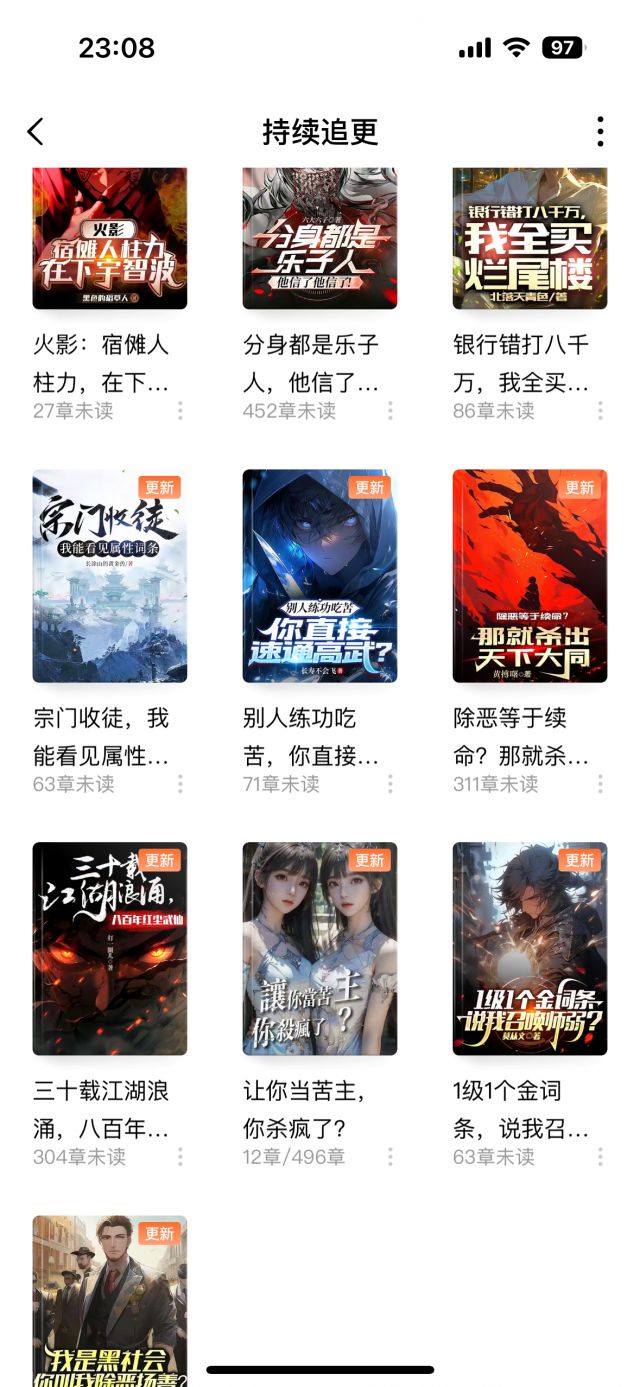
Task: Show more options for 银行错打八千万
Action: tap(600, 411)
